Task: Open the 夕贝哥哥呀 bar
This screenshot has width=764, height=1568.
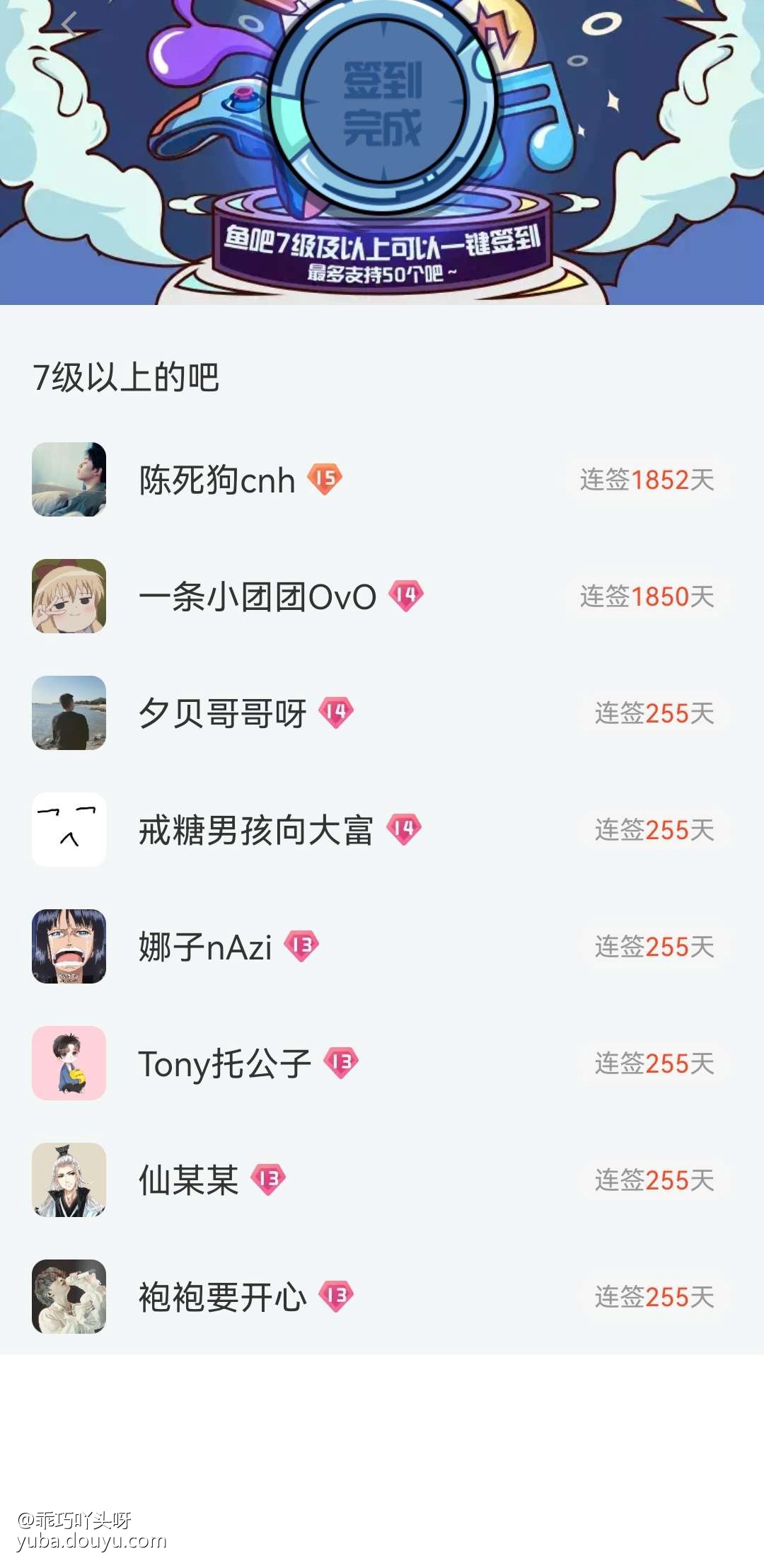Action: [222, 714]
